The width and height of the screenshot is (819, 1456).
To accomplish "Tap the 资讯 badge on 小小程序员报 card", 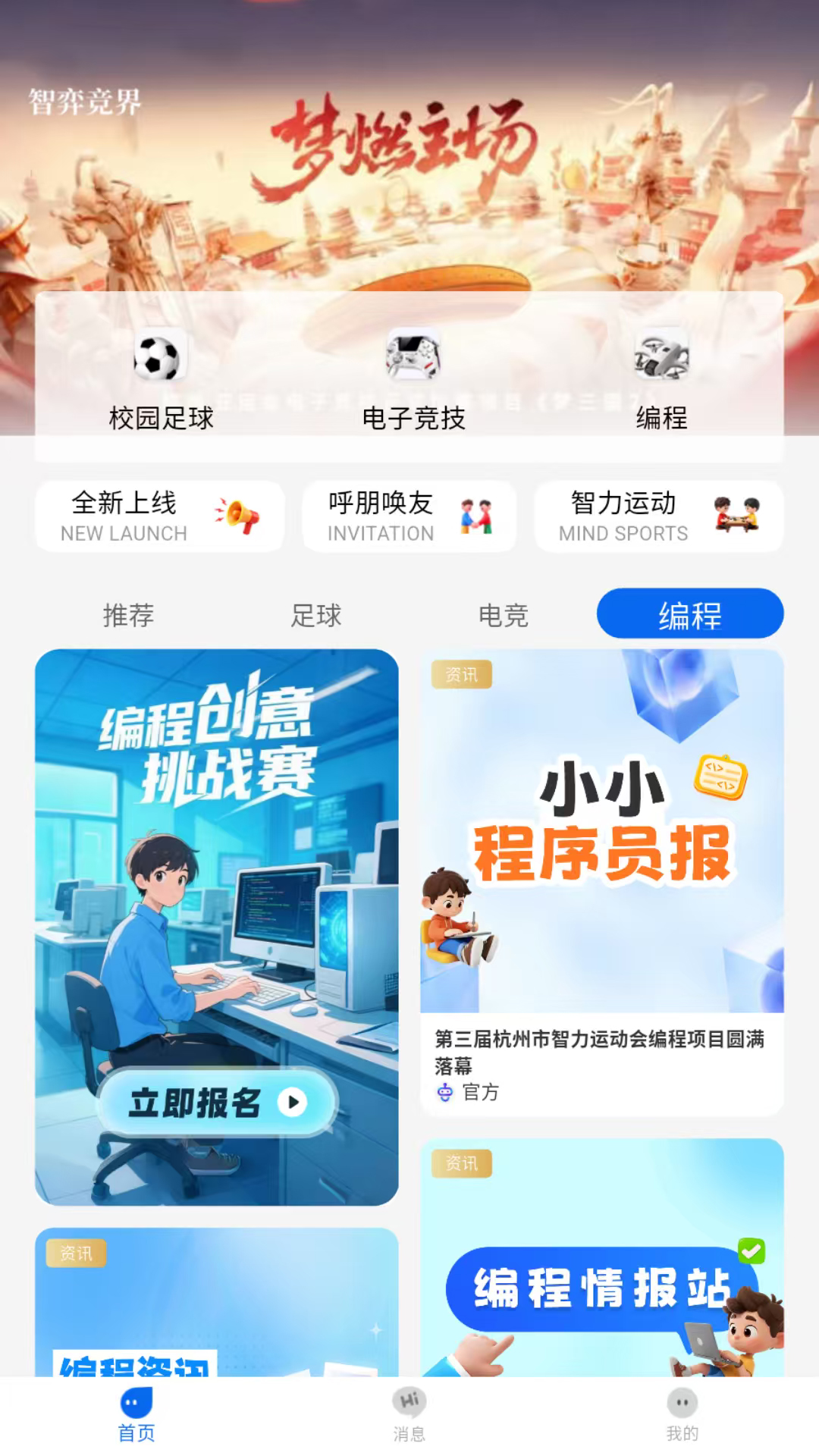I will 463,673.
